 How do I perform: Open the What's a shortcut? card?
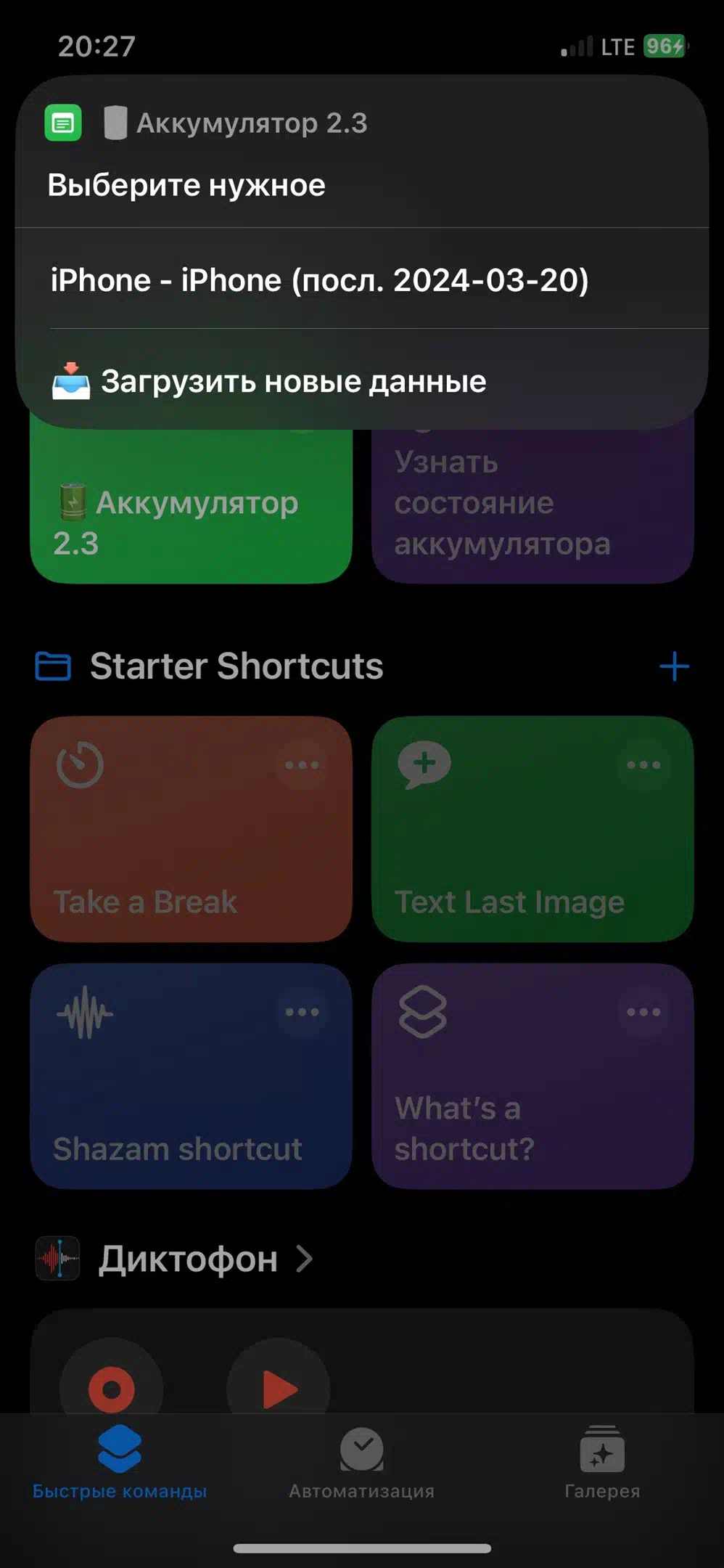pos(532,1076)
